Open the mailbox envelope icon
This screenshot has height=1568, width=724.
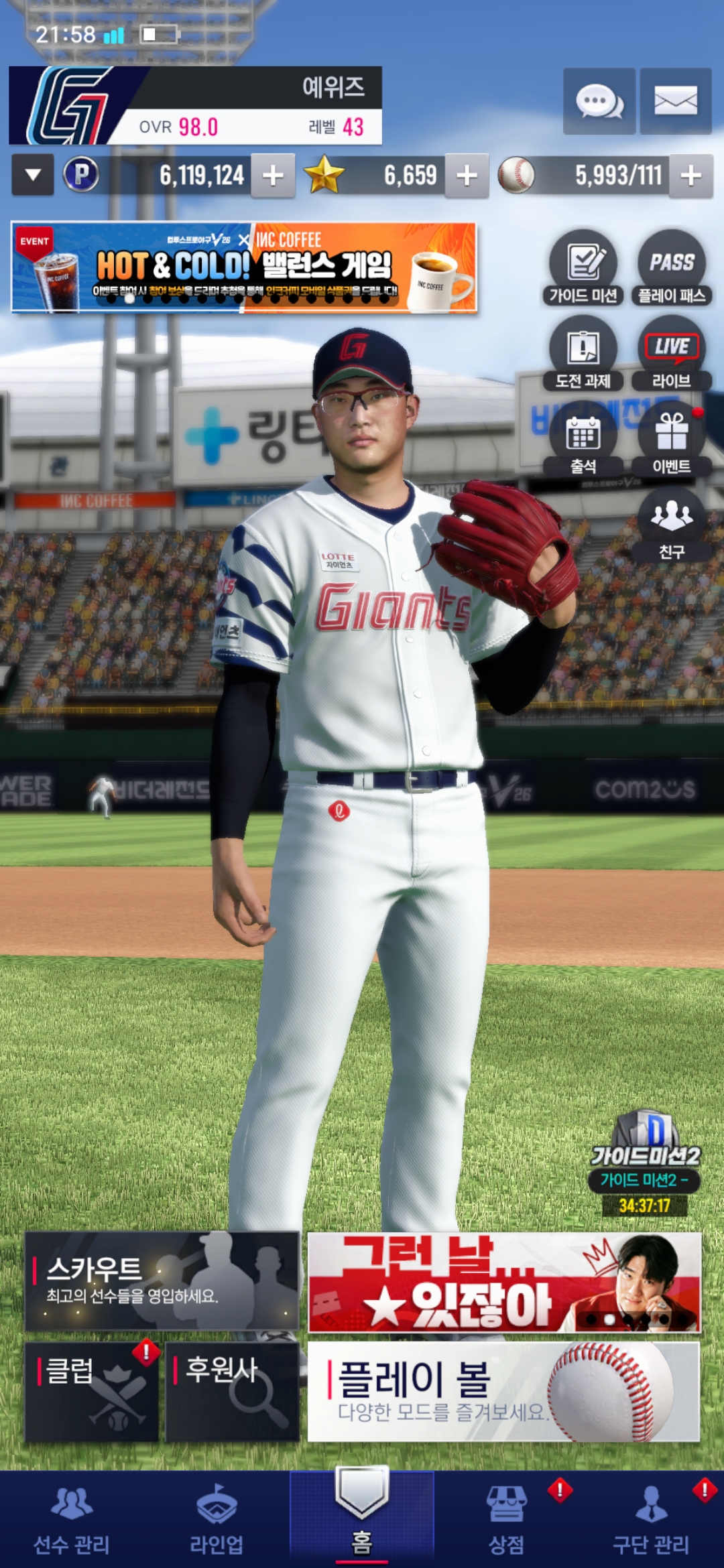675,102
